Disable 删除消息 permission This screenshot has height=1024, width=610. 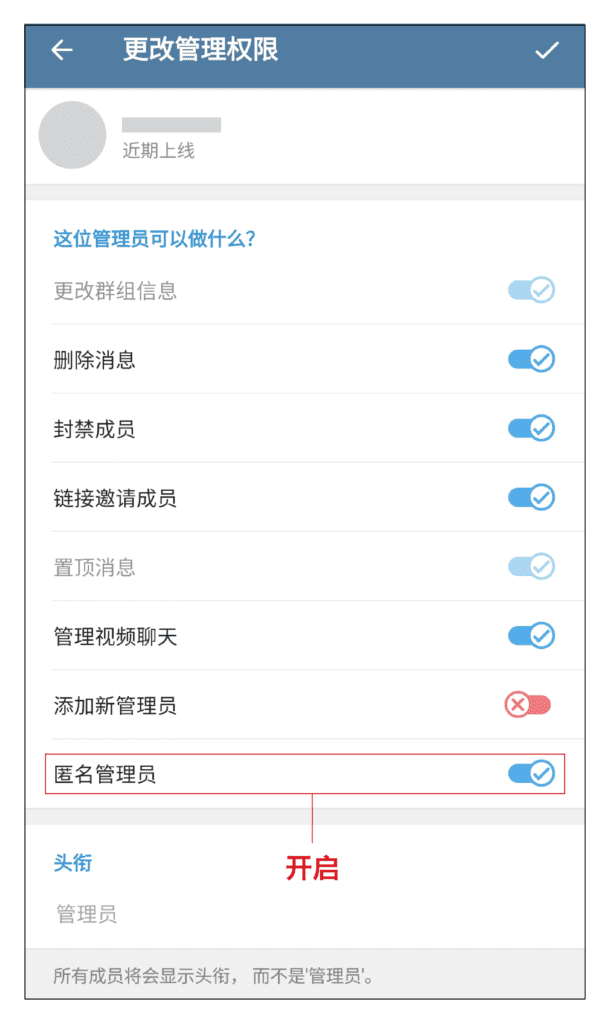click(531, 359)
